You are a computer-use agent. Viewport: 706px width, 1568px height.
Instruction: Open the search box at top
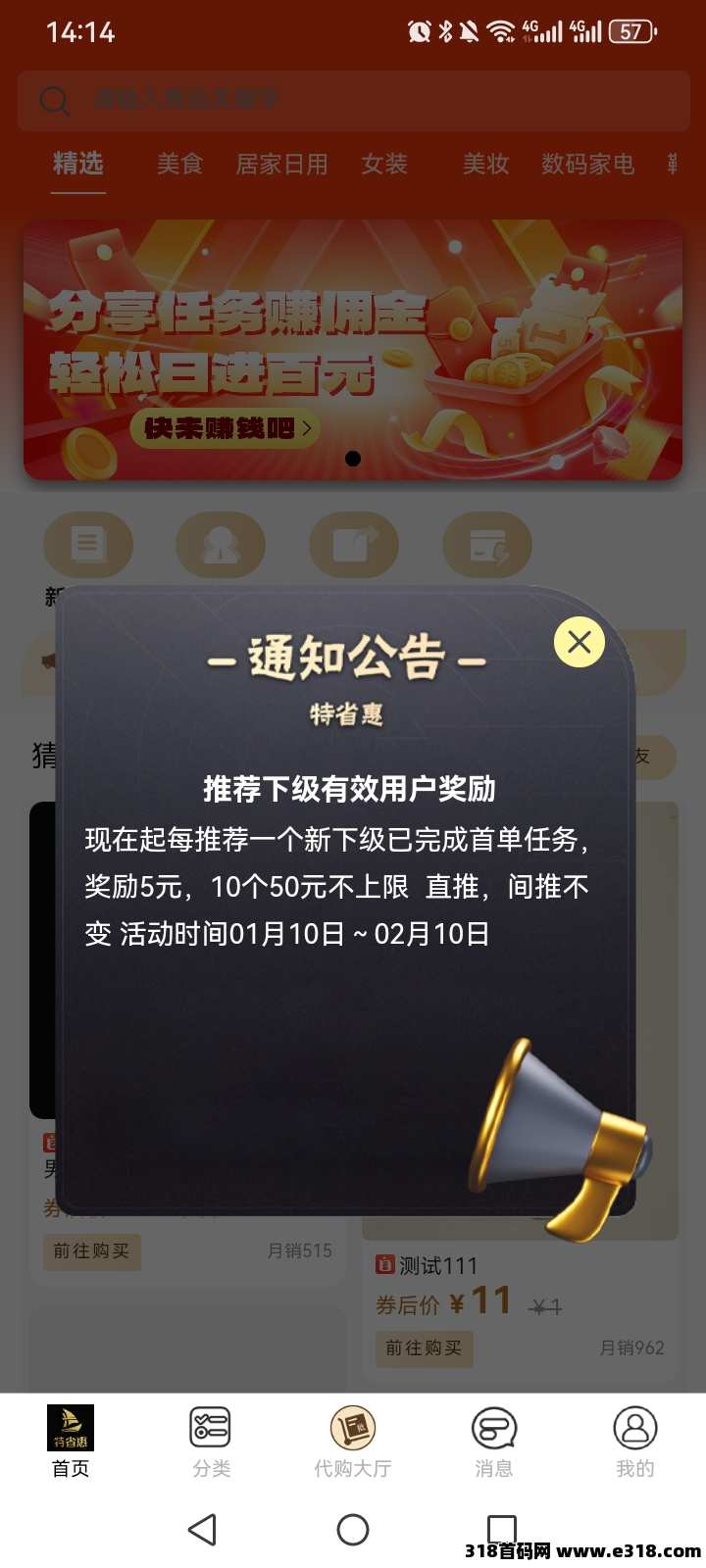point(353,99)
